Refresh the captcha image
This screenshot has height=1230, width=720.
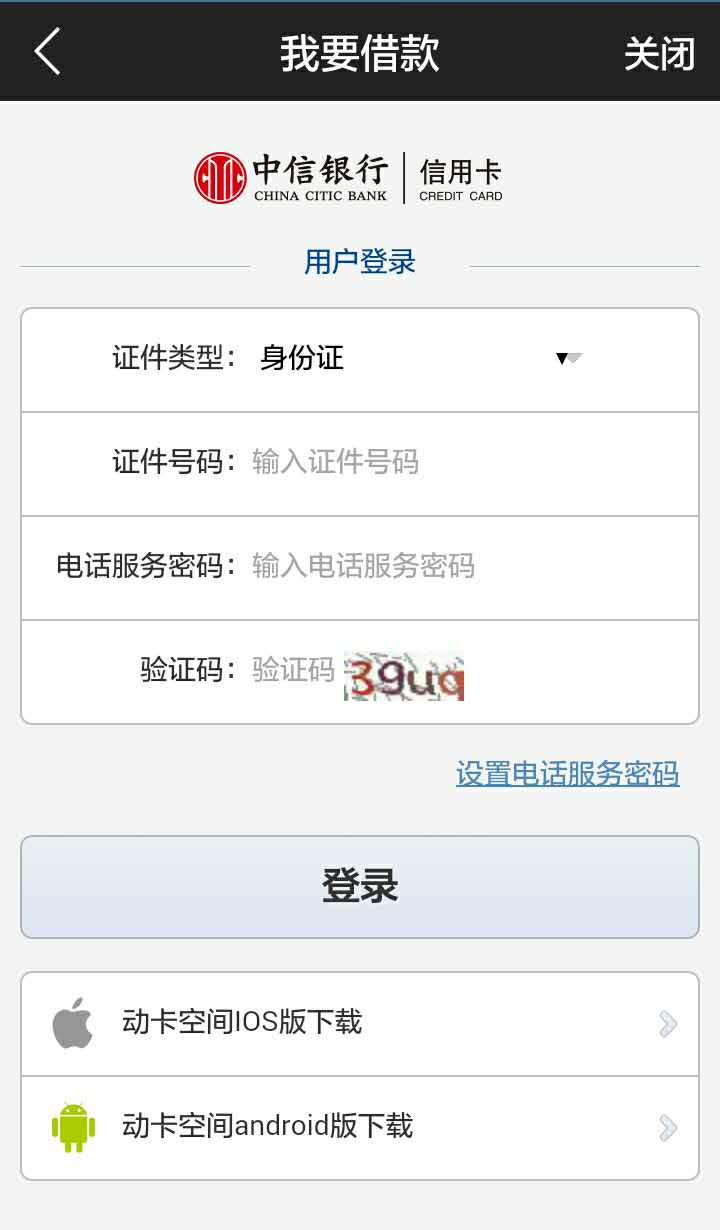[404, 676]
